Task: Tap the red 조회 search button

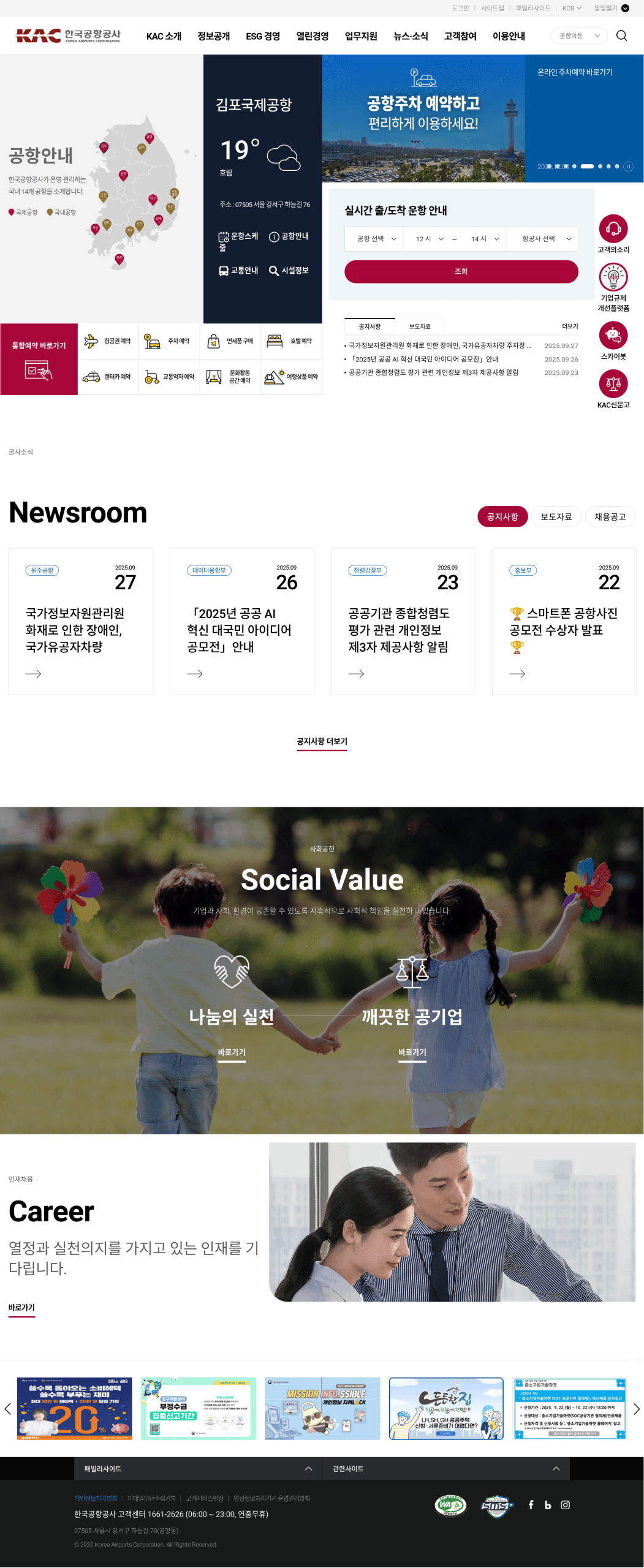Action: pos(461,271)
